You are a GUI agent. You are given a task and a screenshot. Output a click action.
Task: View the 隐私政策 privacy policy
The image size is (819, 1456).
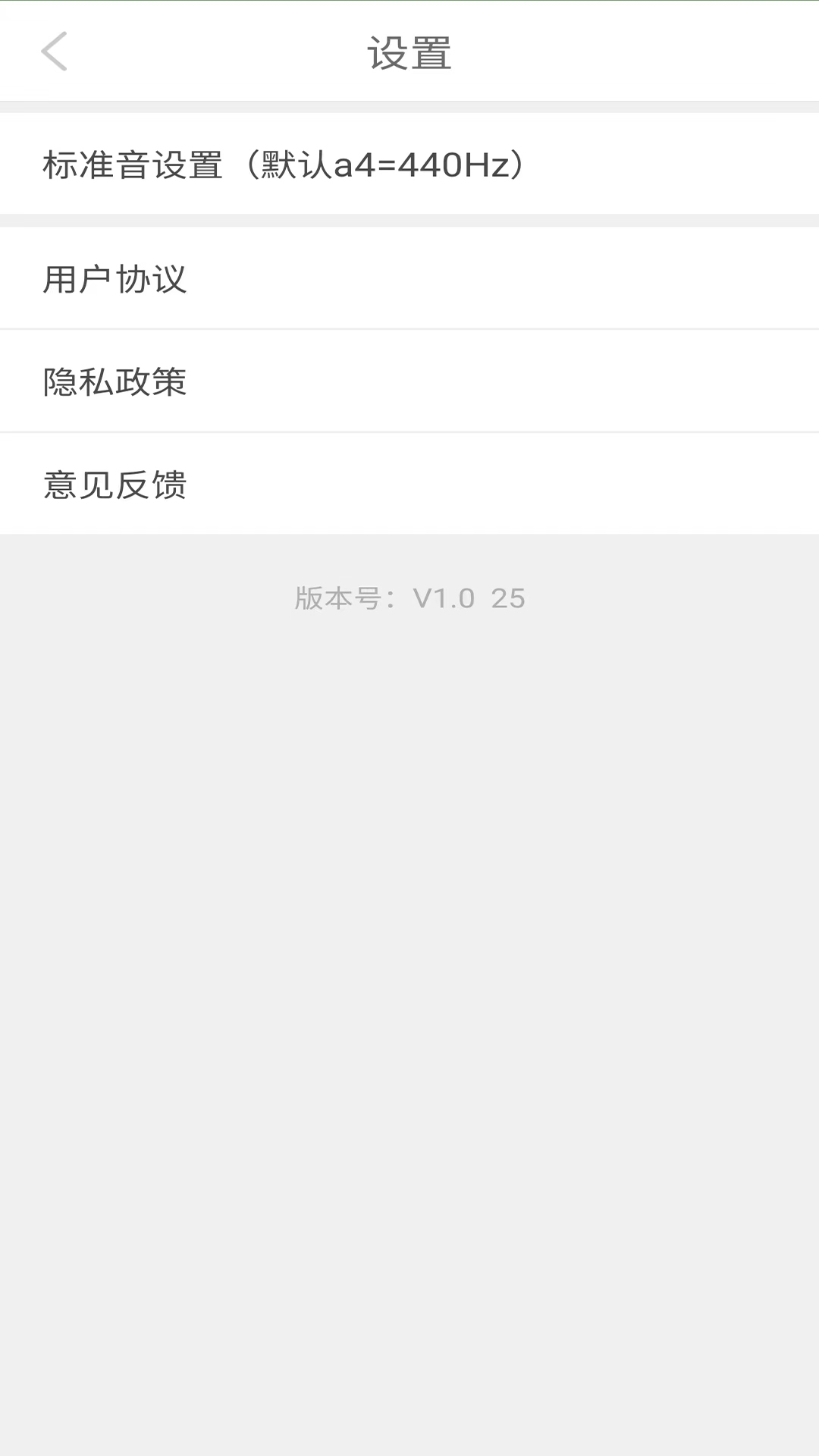pyautogui.click(x=409, y=381)
